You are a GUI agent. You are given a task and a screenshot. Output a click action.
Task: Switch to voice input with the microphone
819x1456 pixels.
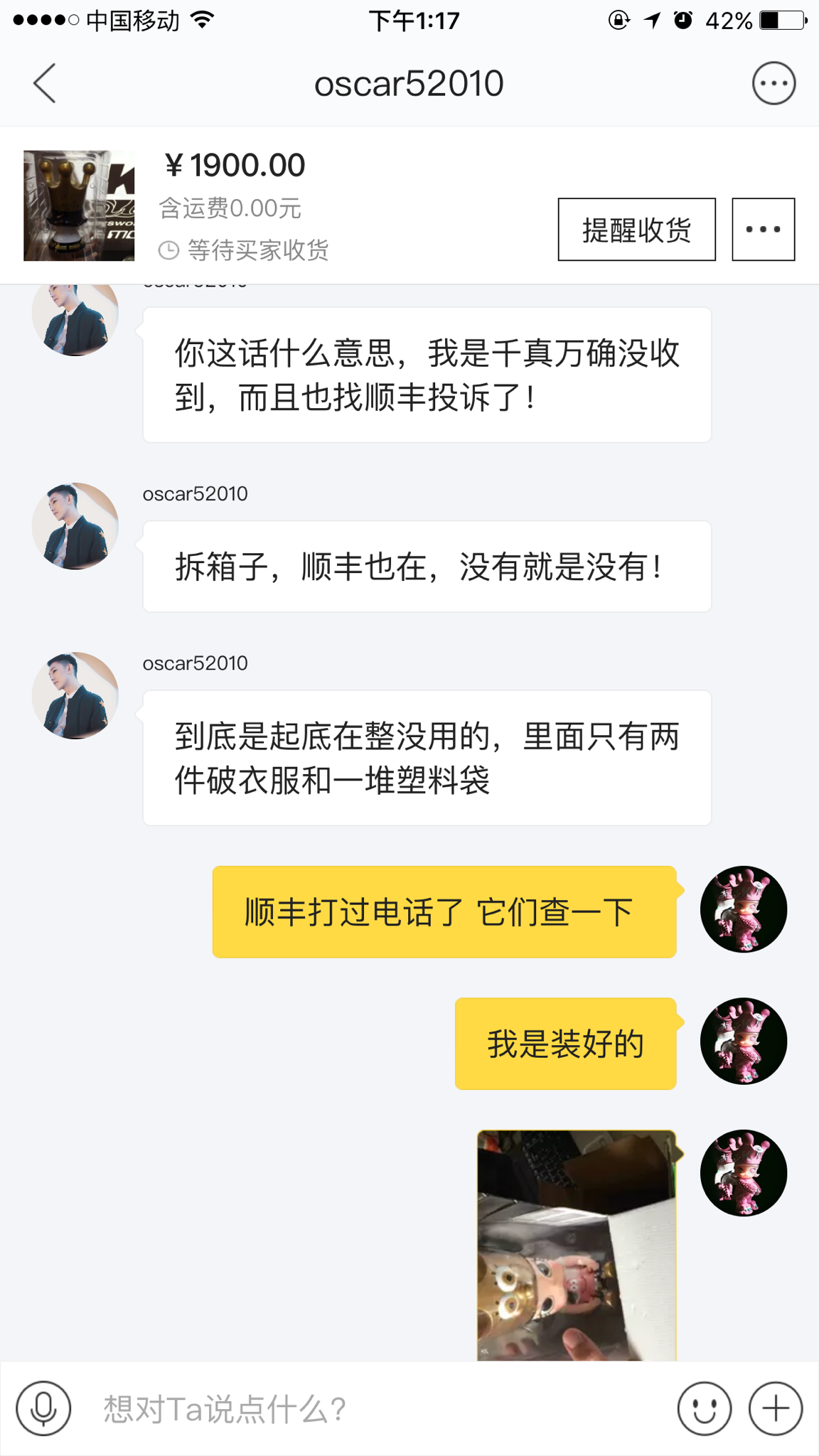pyautogui.click(x=43, y=1408)
